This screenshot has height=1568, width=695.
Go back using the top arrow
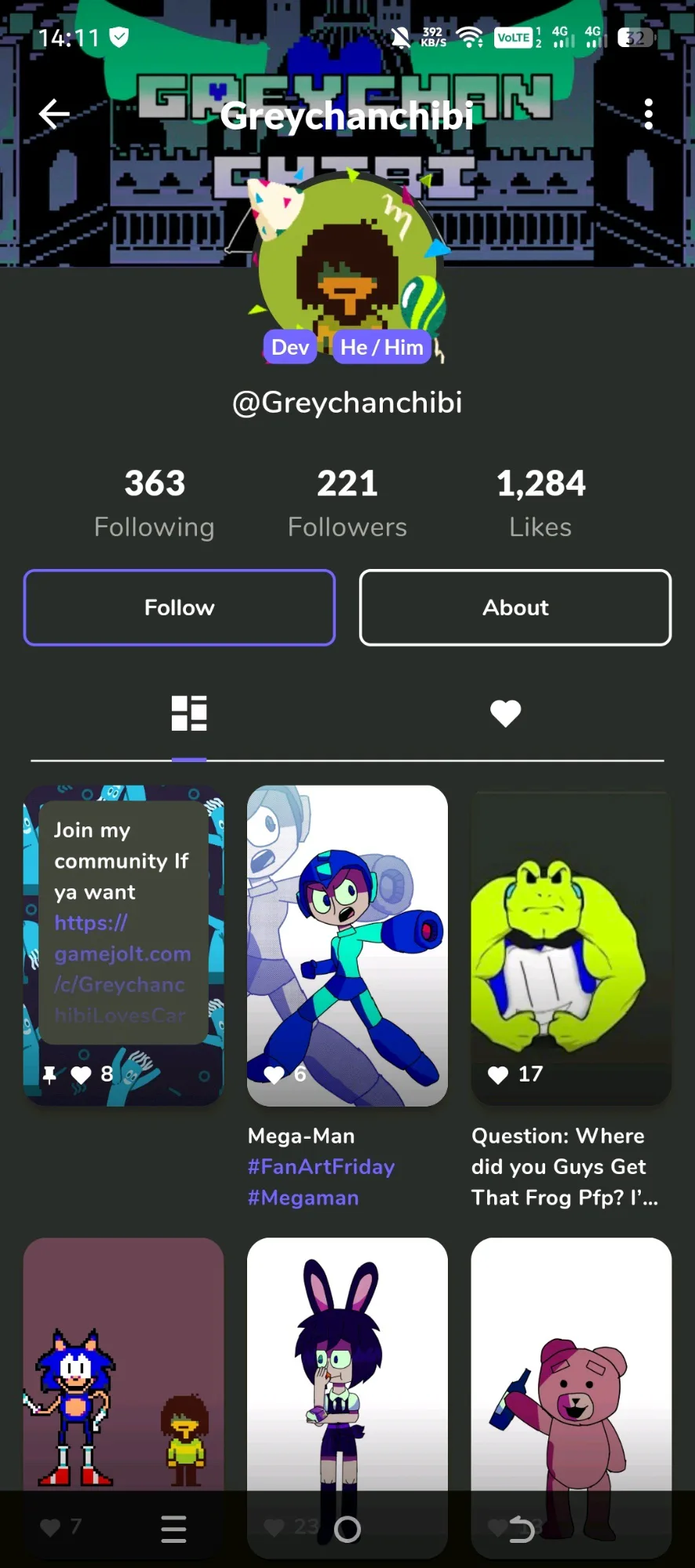(53, 115)
